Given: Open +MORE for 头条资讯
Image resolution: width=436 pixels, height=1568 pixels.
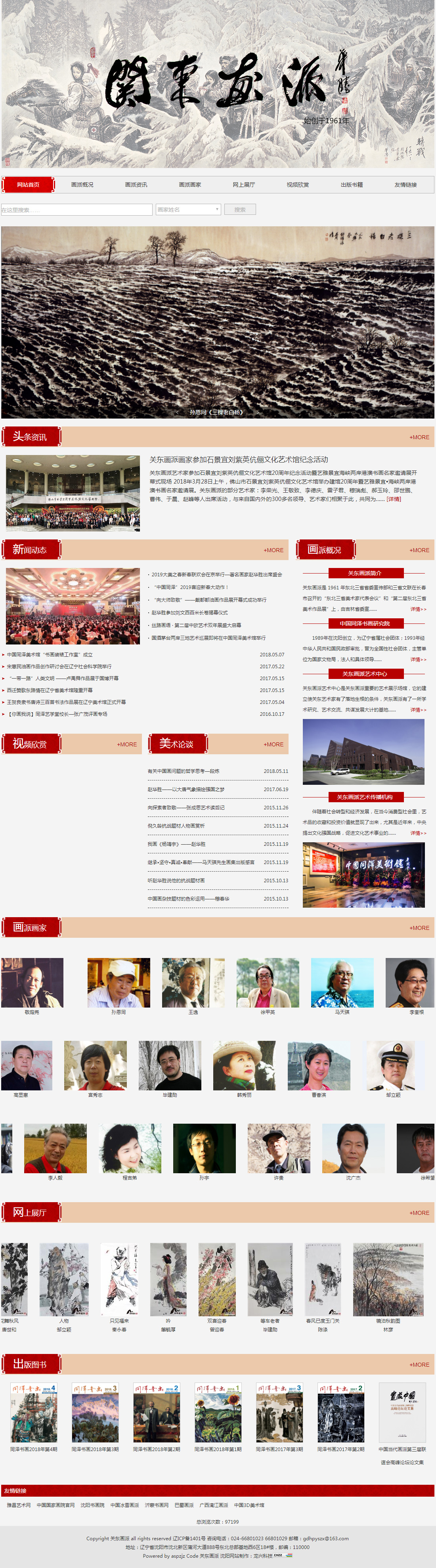Looking at the screenshot, I should pyautogui.click(x=419, y=437).
